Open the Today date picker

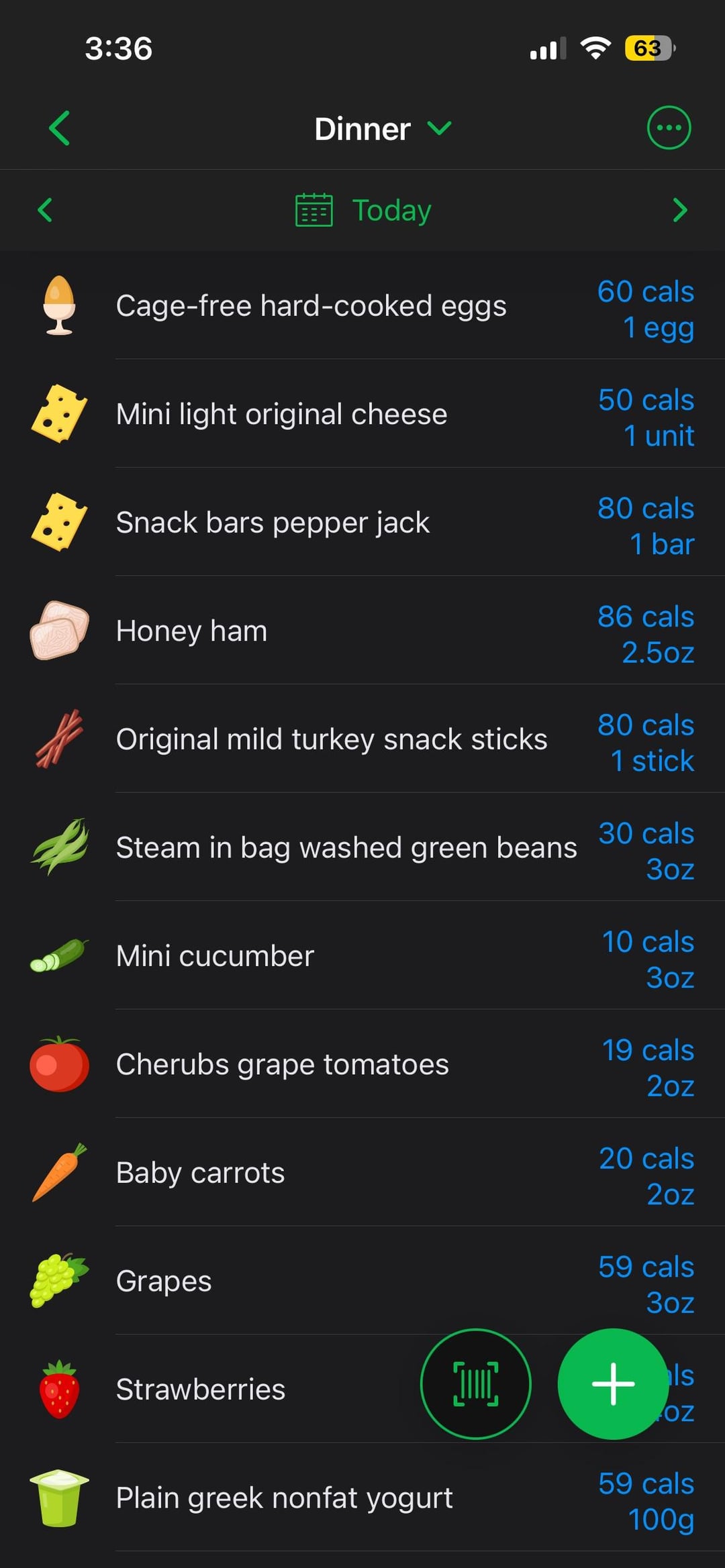[x=364, y=210]
